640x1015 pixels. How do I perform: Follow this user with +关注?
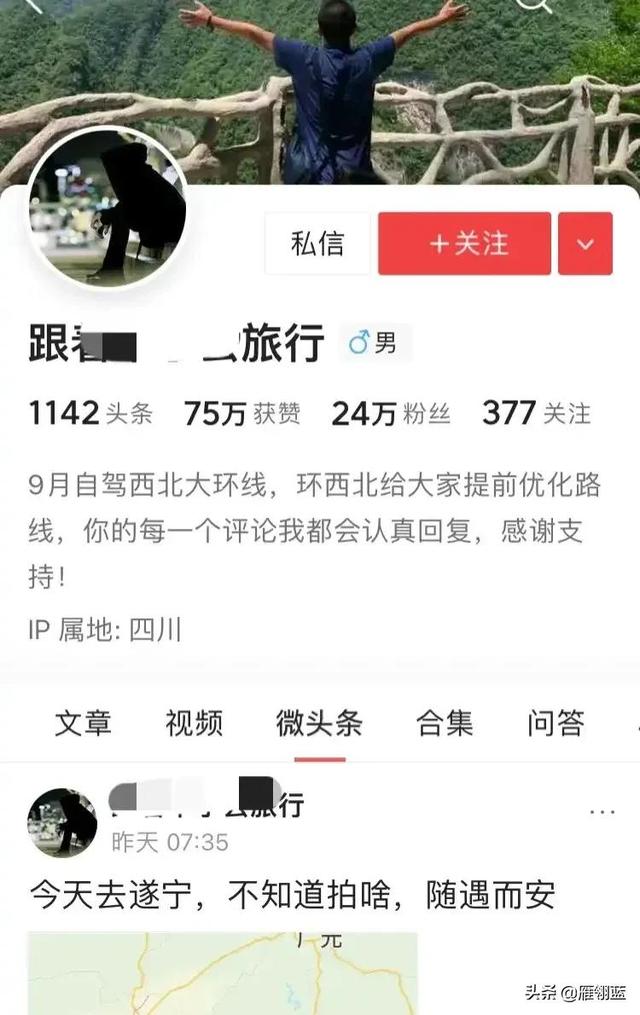pyautogui.click(x=464, y=243)
